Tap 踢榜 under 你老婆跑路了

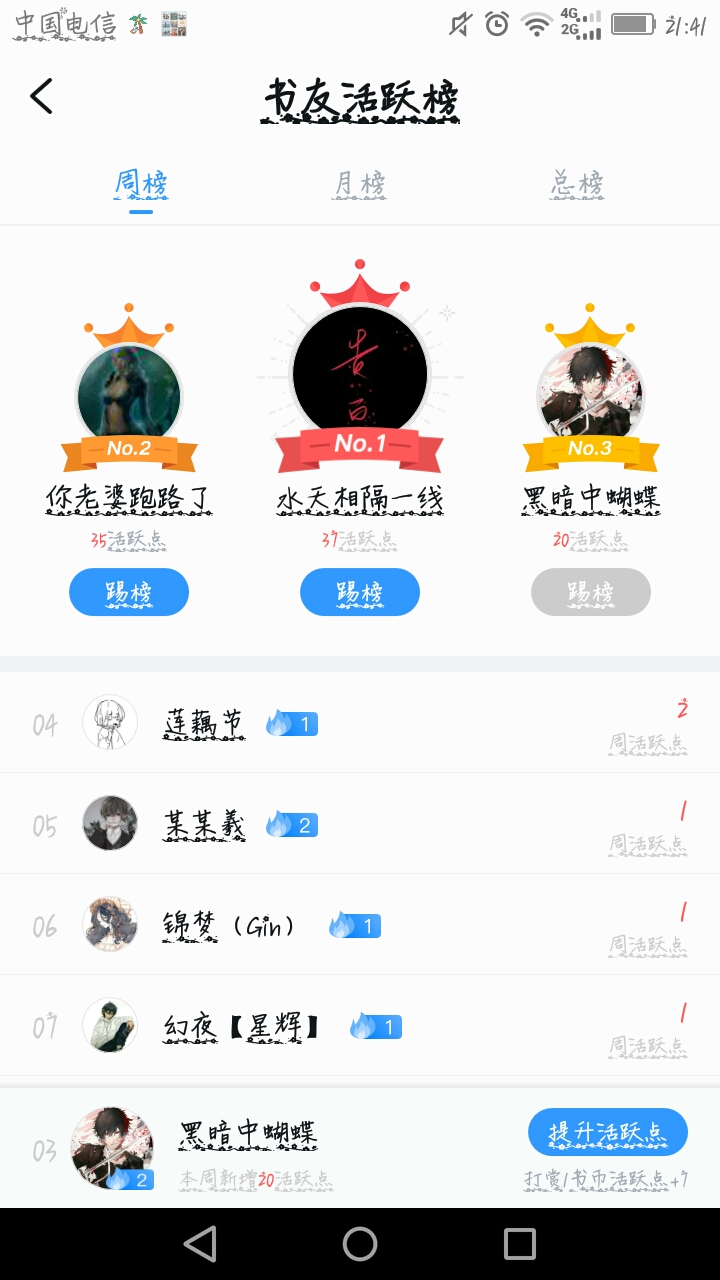point(129,593)
